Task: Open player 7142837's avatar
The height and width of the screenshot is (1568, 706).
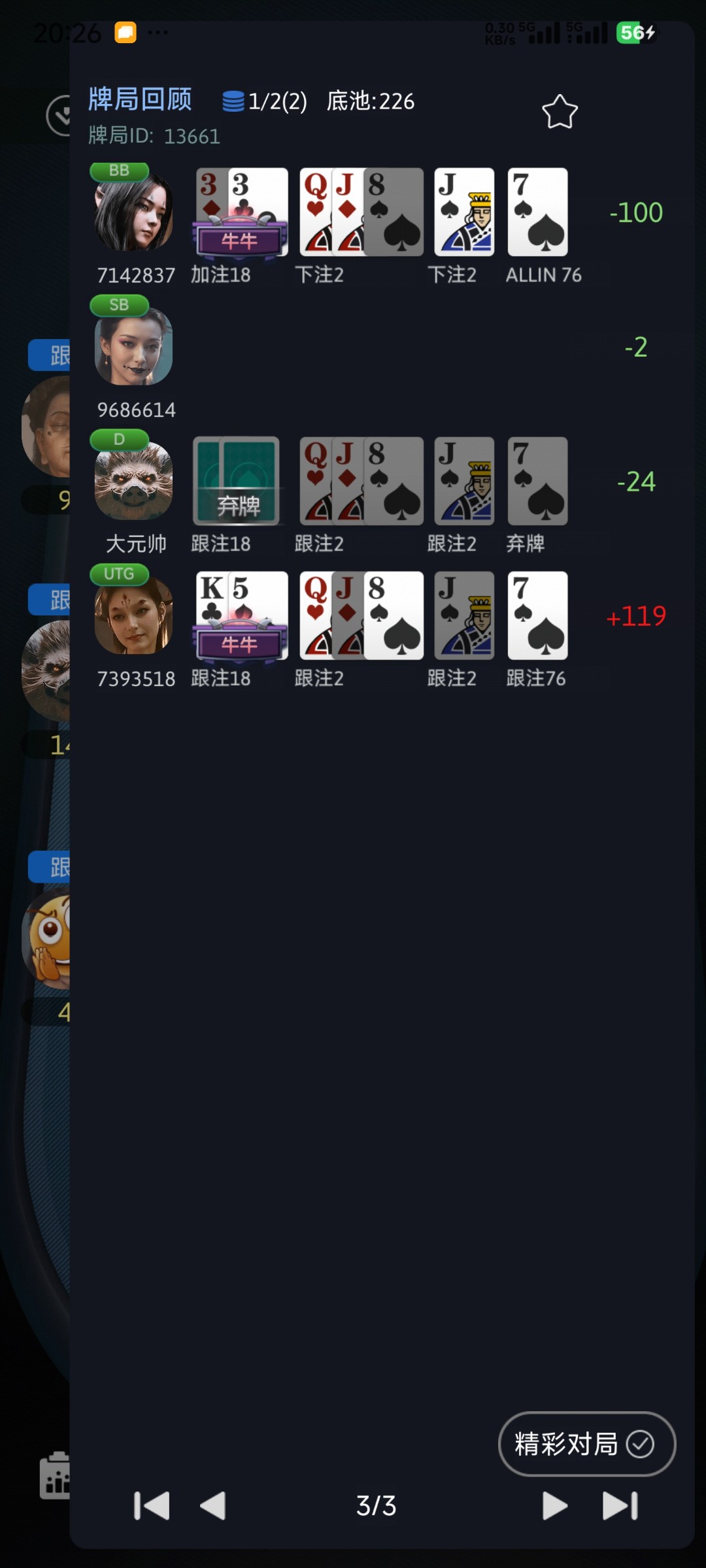Action: tap(133, 212)
